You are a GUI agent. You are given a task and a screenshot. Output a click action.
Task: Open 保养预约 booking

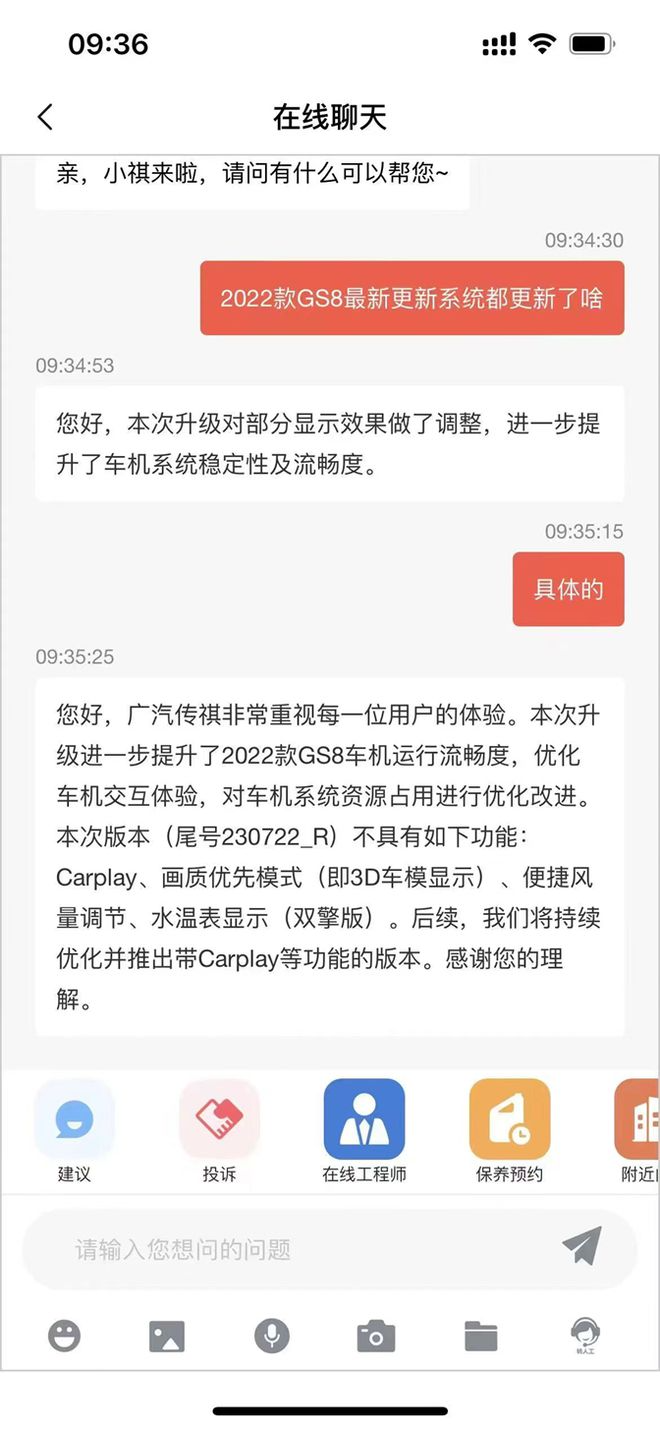point(509,1120)
